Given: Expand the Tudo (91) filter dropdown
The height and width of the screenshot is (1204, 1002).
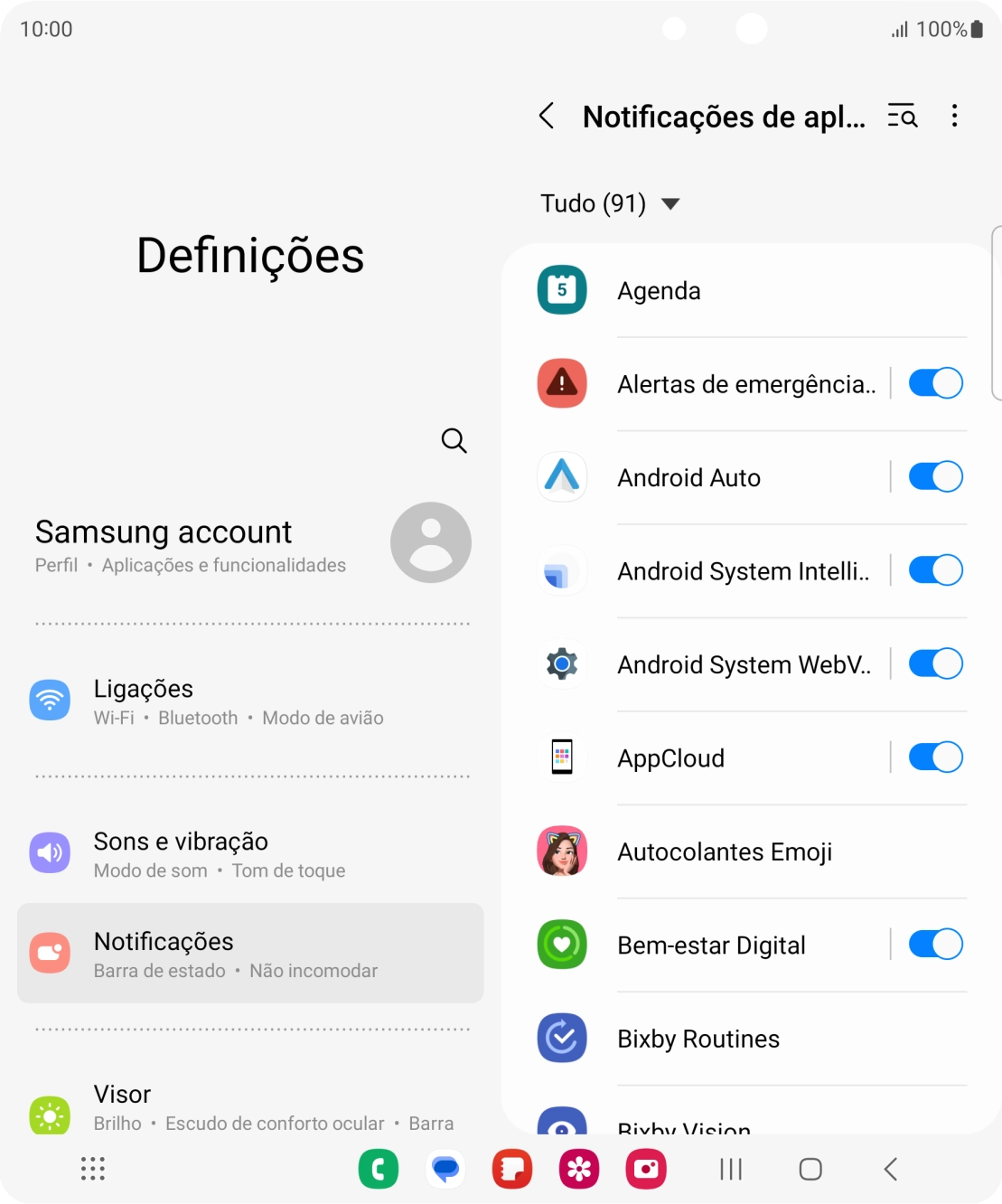Looking at the screenshot, I should coord(611,203).
